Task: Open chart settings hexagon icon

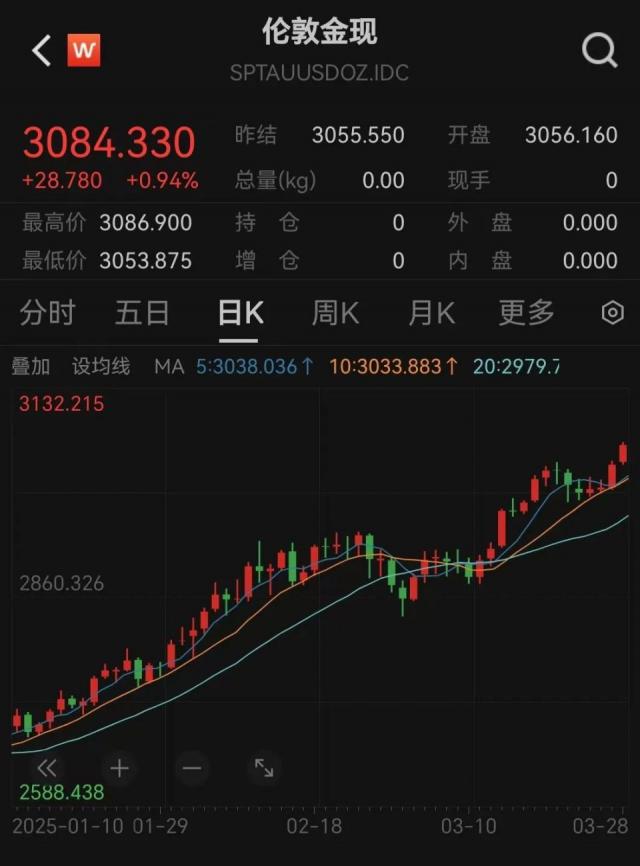Action: [612, 313]
